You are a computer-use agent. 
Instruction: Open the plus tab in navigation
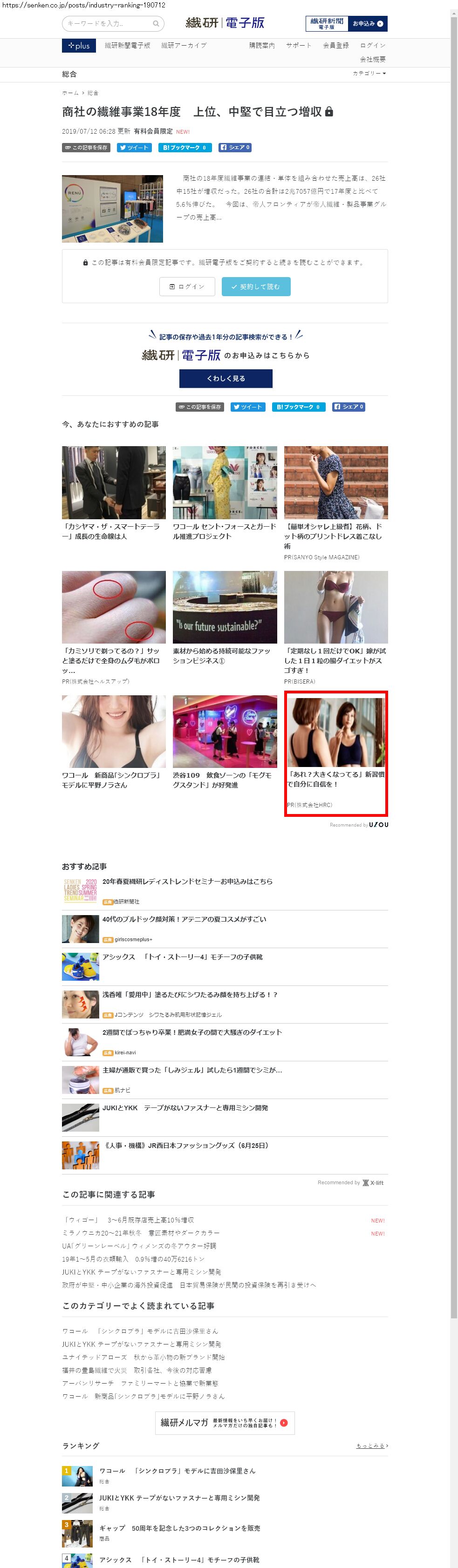79,46
